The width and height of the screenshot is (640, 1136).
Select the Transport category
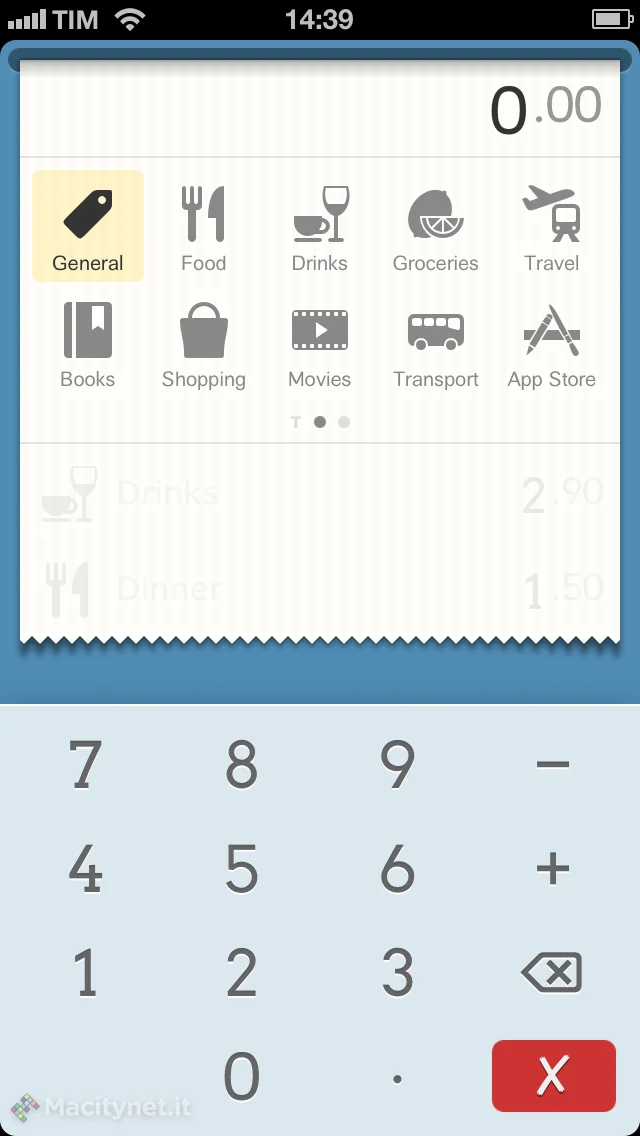click(435, 343)
